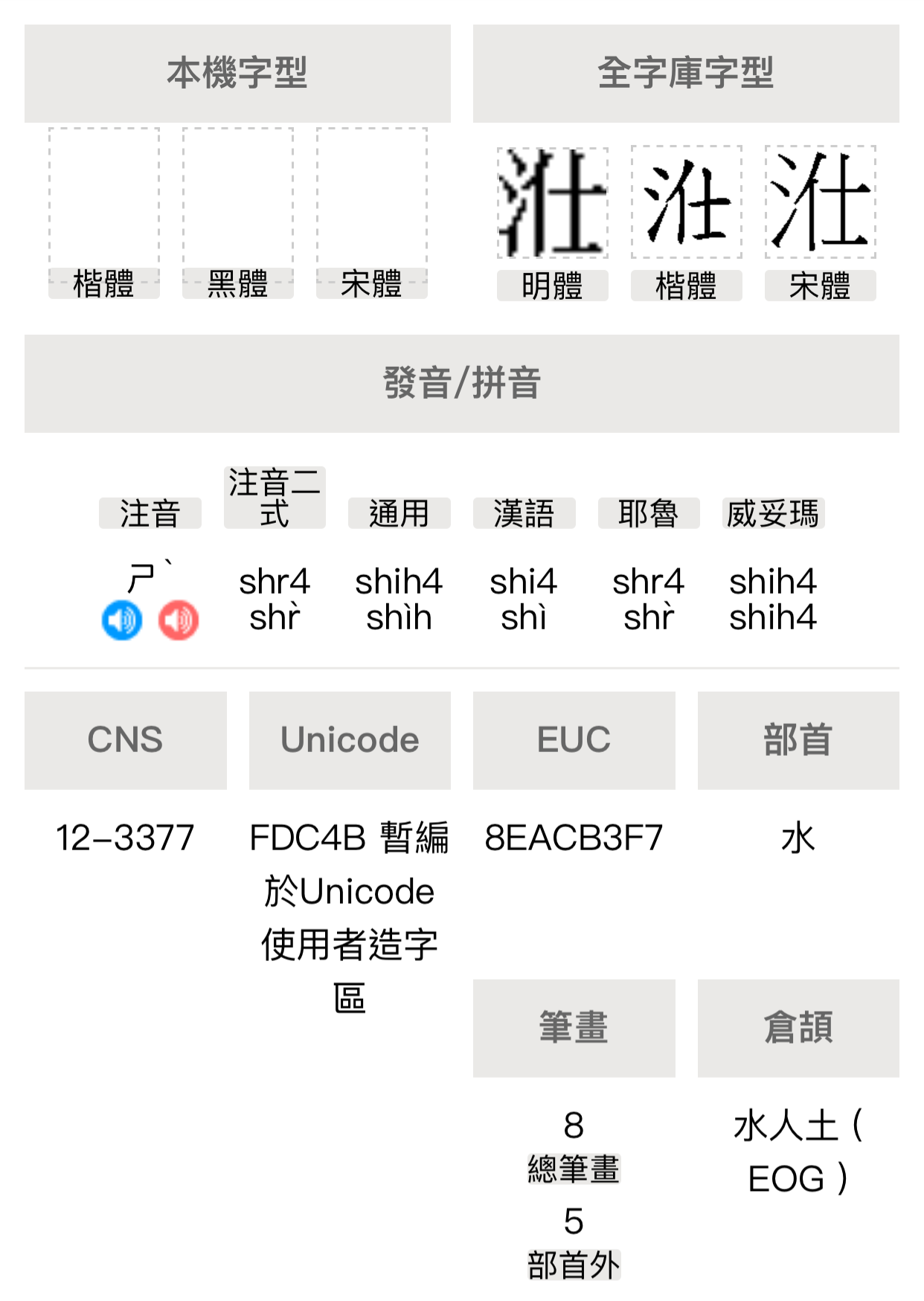Viewport: 924px width, 1301px height.
Task: Open the 全字庫 楷體 glyph image
Action: pos(687,202)
